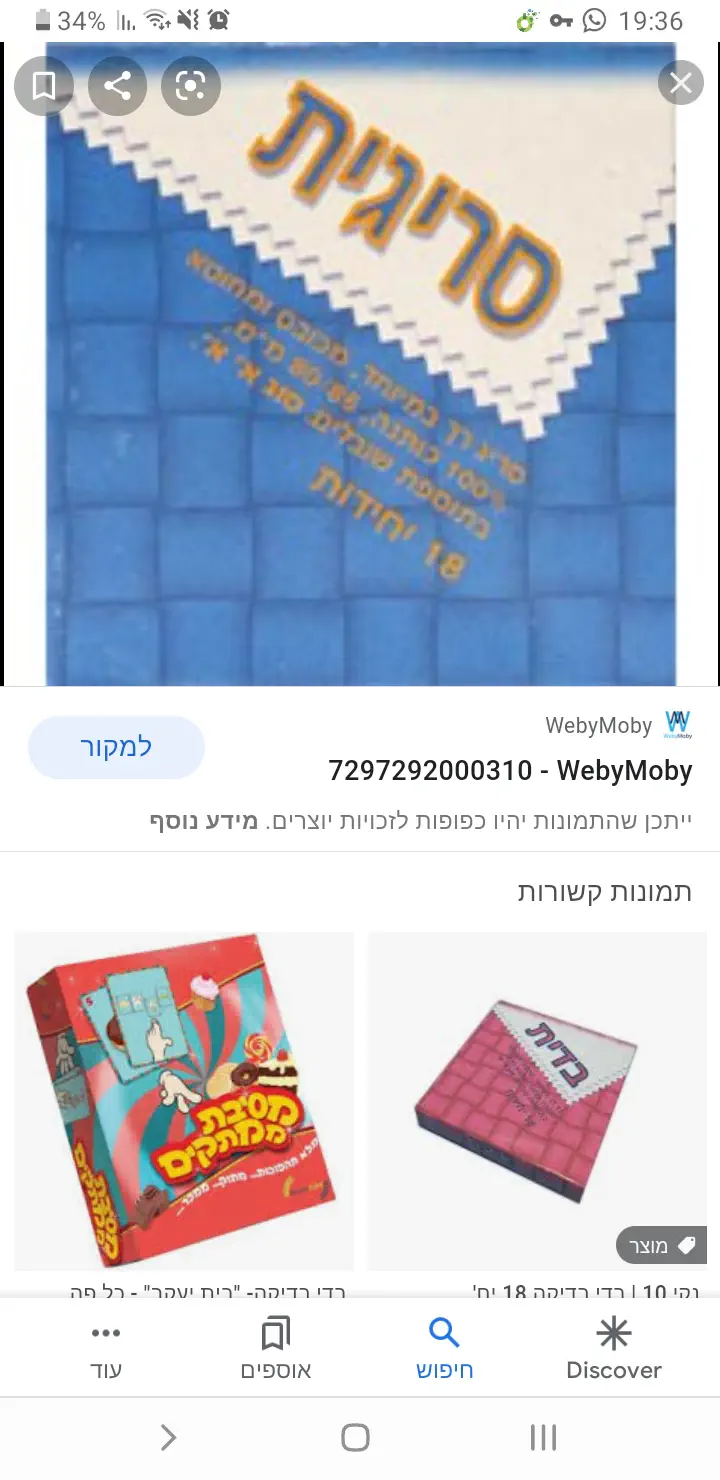Close the image viewer
Viewport: 720px width, 1480px height.
pyautogui.click(x=681, y=84)
